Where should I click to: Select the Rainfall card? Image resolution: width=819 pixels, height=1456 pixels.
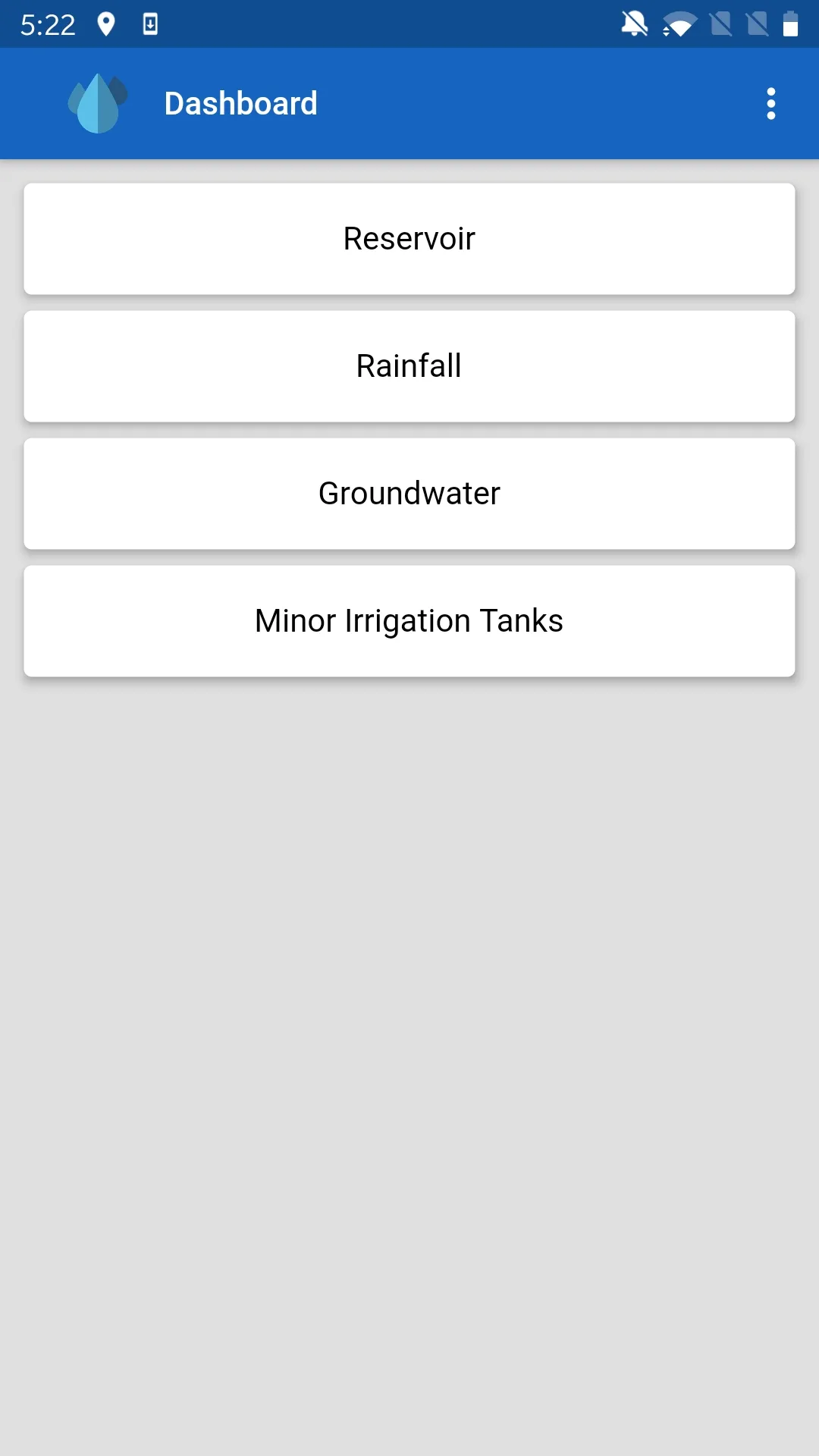pyautogui.click(x=409, y=366)
